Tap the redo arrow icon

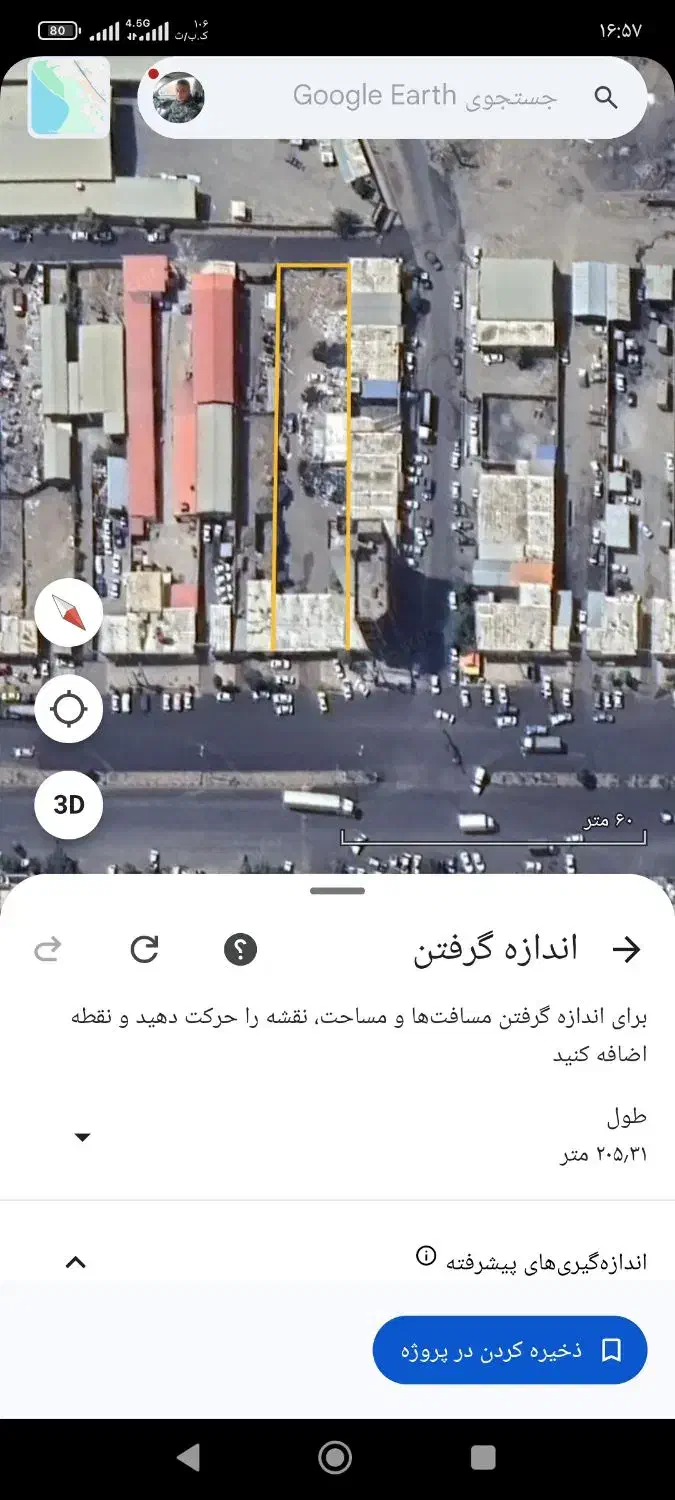pos(48,949)
